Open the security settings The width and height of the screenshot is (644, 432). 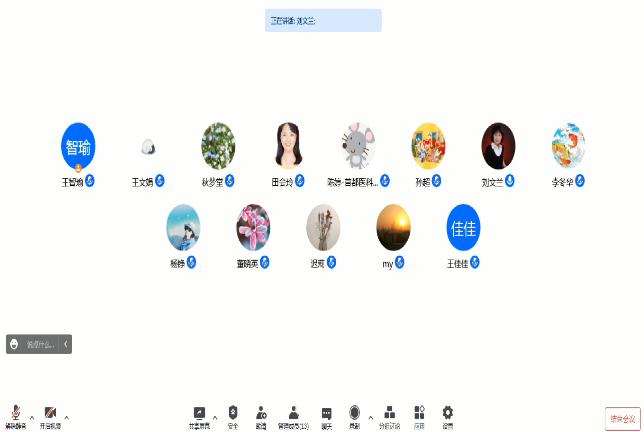pos(233,414)
